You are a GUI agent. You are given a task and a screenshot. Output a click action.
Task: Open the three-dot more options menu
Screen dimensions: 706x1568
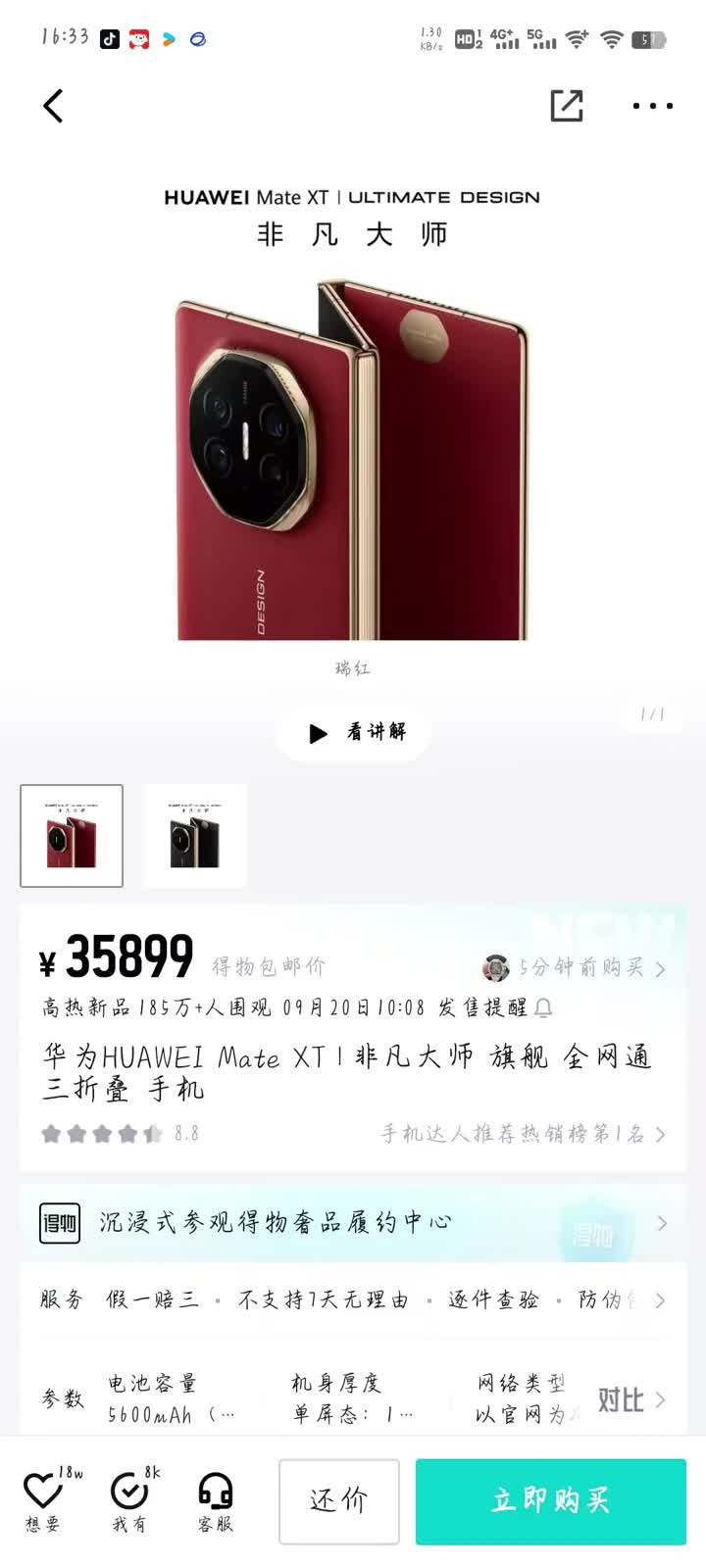point(652,106)
